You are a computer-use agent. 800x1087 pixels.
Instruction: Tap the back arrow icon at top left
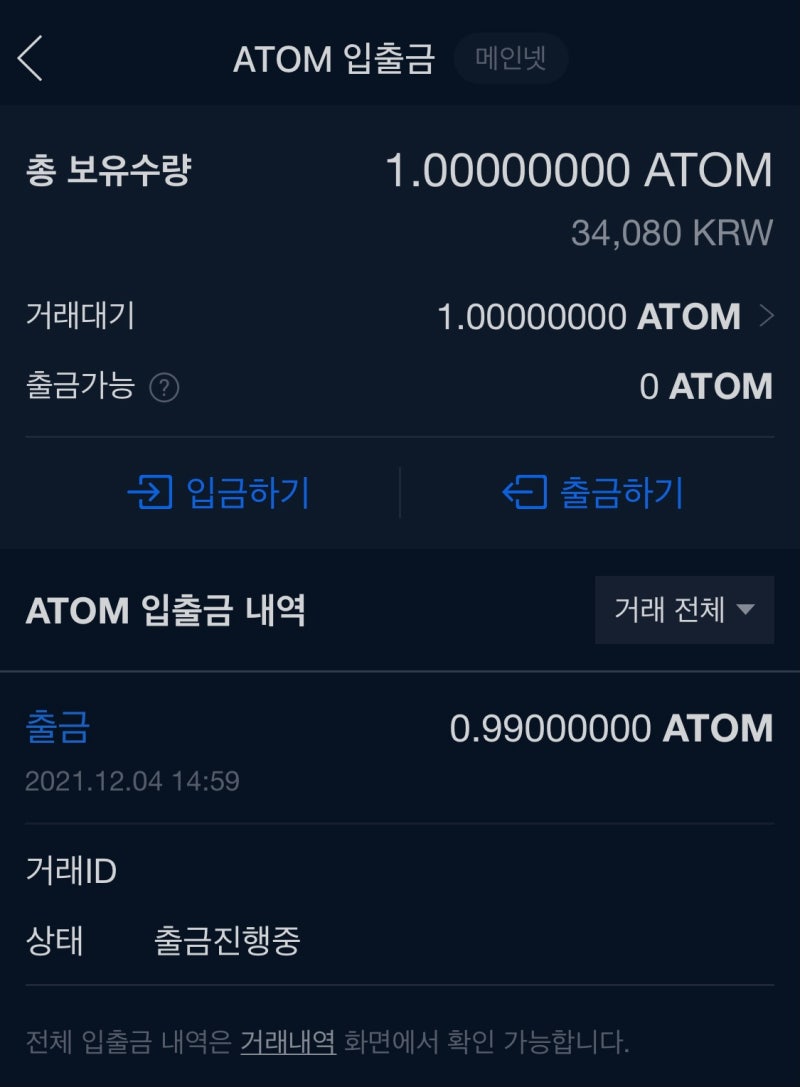click(x=30, y=58)
